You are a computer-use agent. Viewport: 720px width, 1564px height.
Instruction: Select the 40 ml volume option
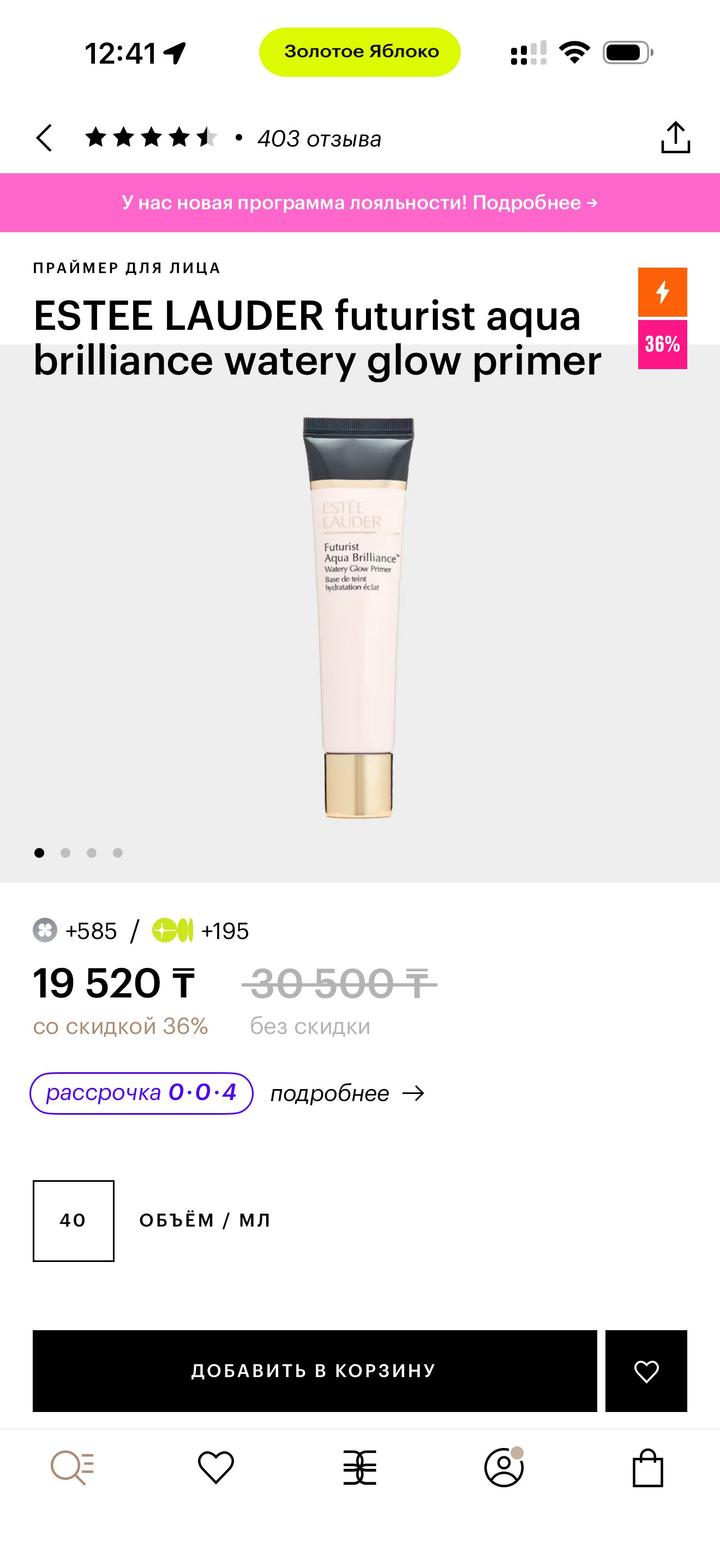pyautogui.click(x=73, y=1220)
